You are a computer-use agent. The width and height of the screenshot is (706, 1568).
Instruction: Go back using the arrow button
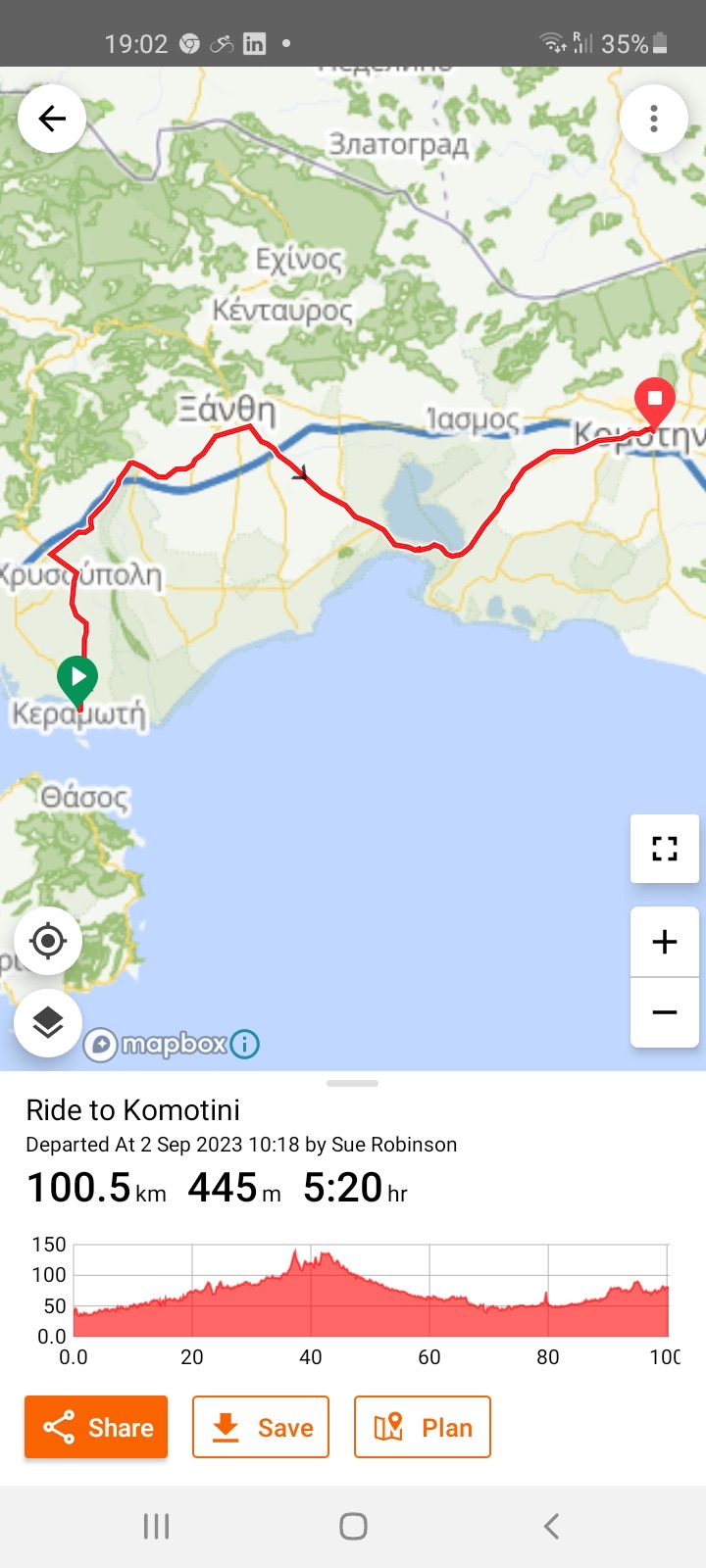click(52, 119)
